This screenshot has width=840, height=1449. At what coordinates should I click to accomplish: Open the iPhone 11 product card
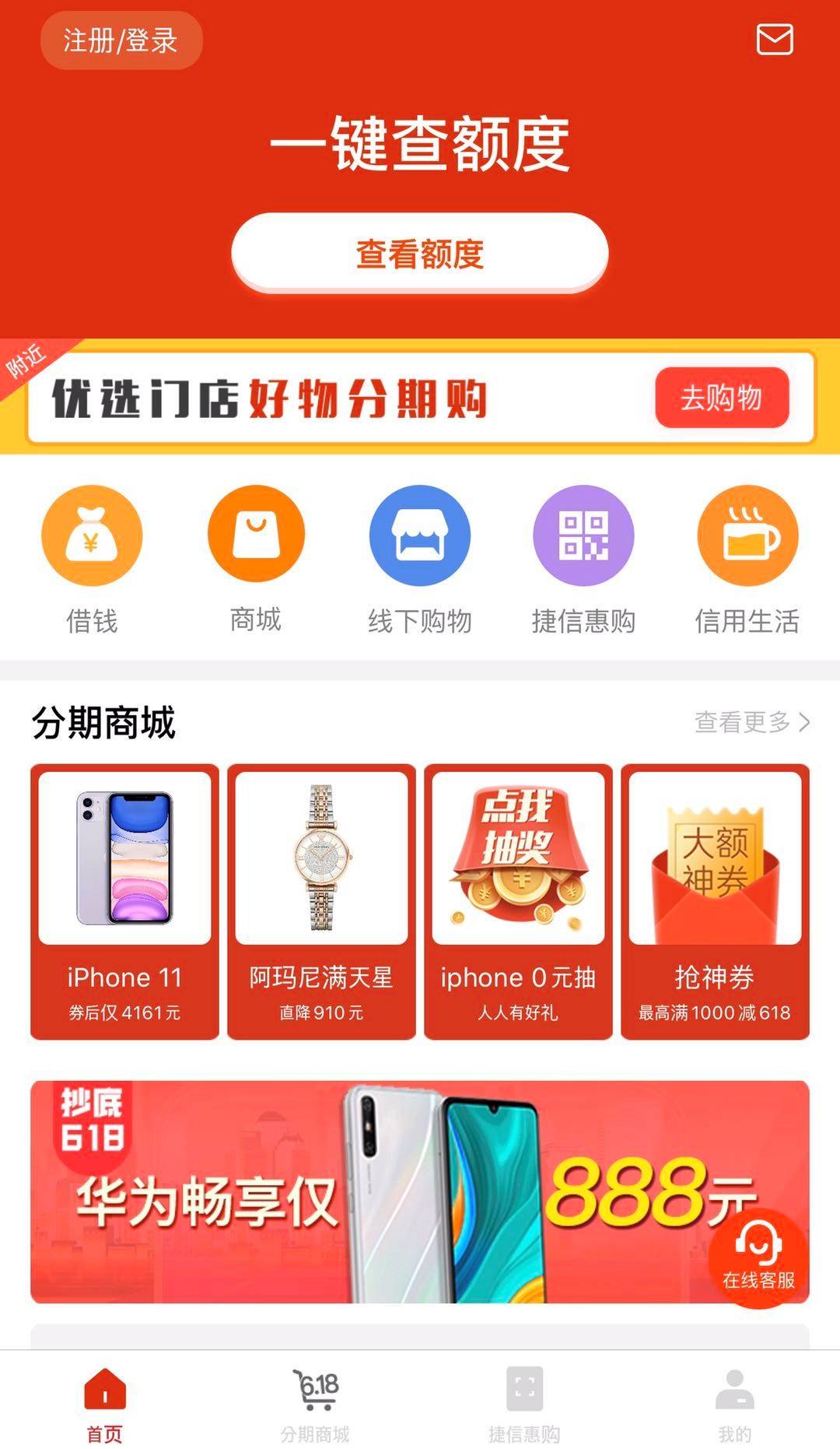(x=124, y=901)
